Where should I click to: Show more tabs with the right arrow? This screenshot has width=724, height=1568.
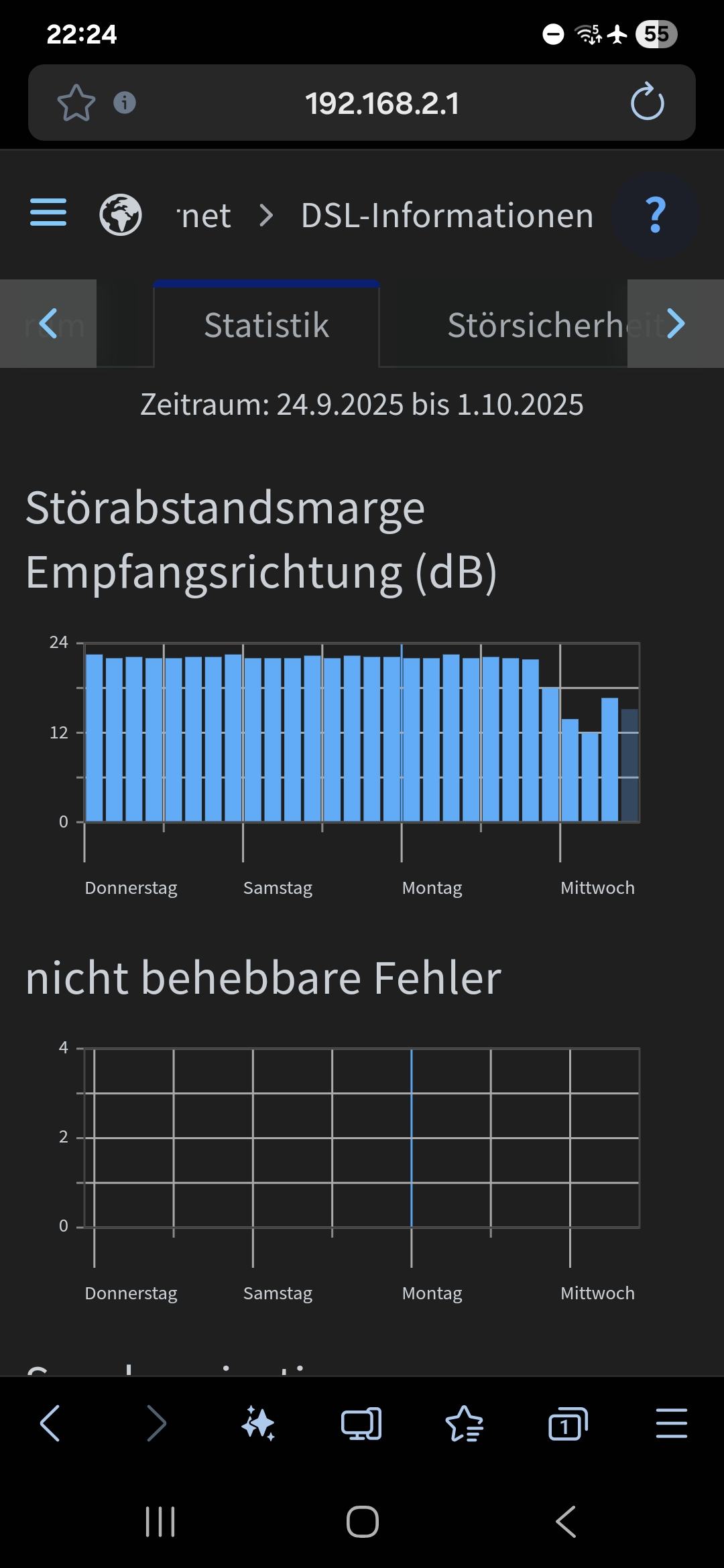click(676, 324)
